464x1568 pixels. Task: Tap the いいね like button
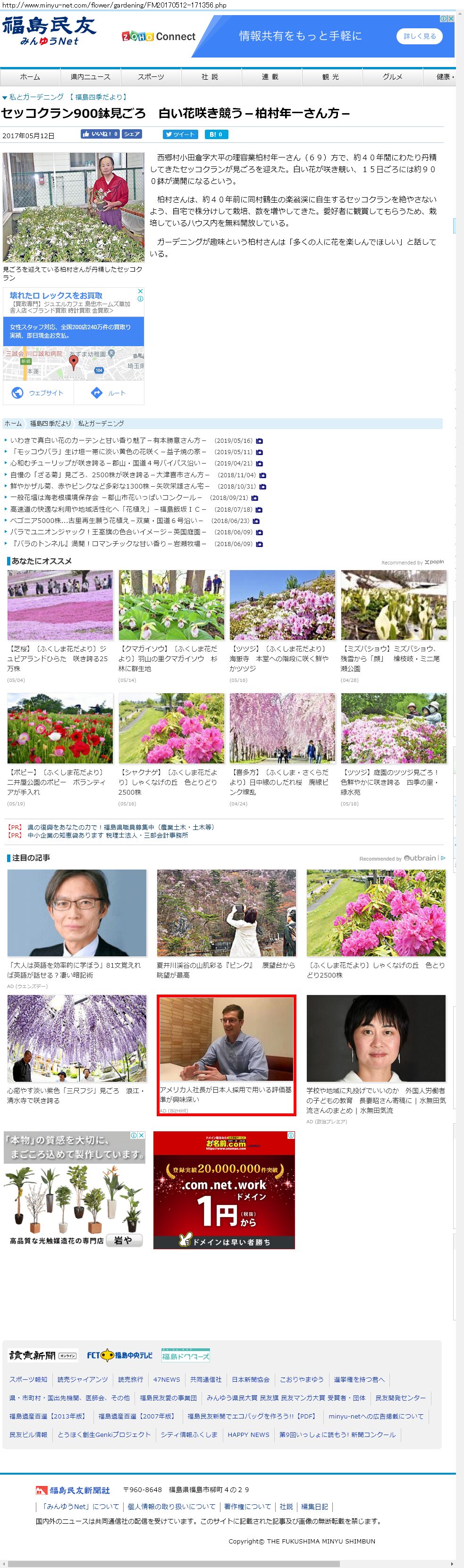click(x=100, y=134)
